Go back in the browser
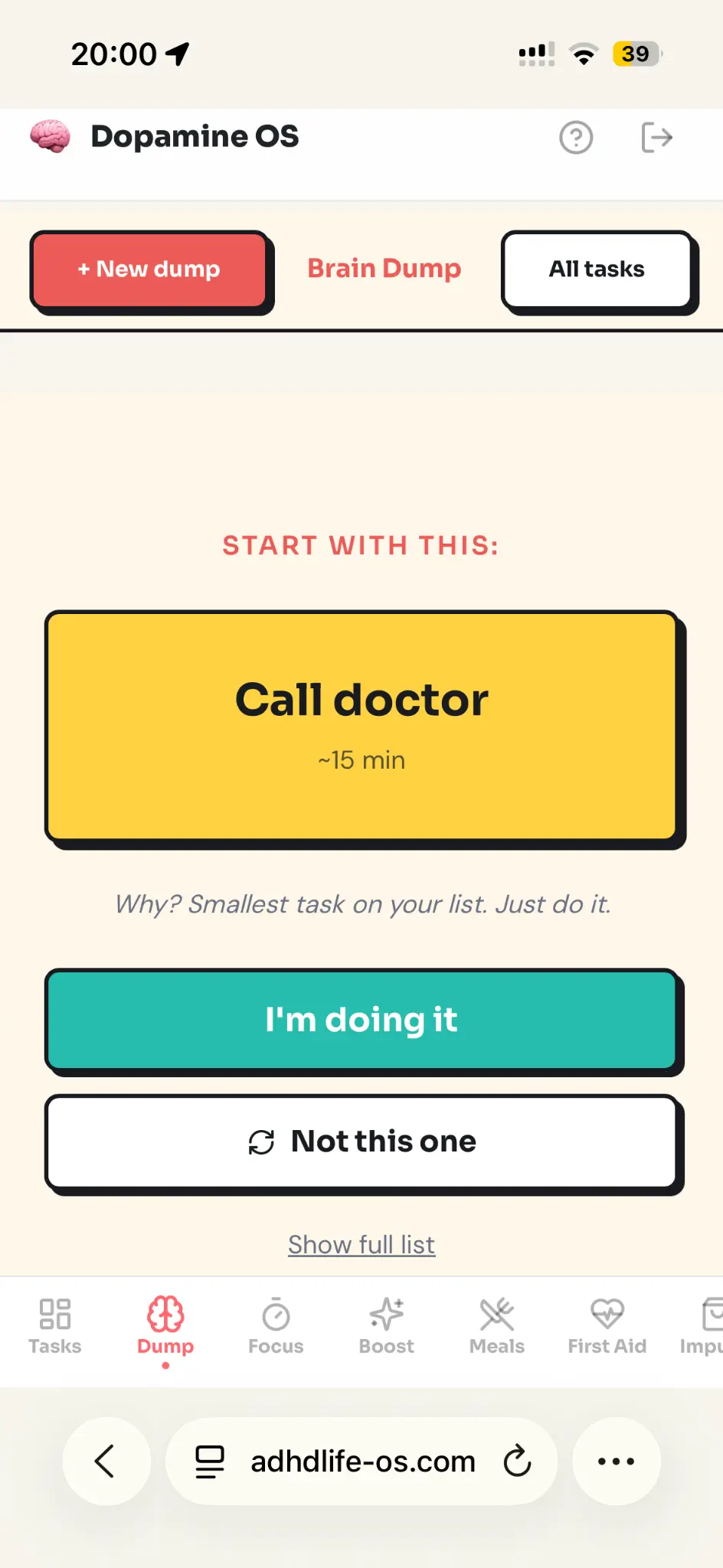 click(106, 1462)
